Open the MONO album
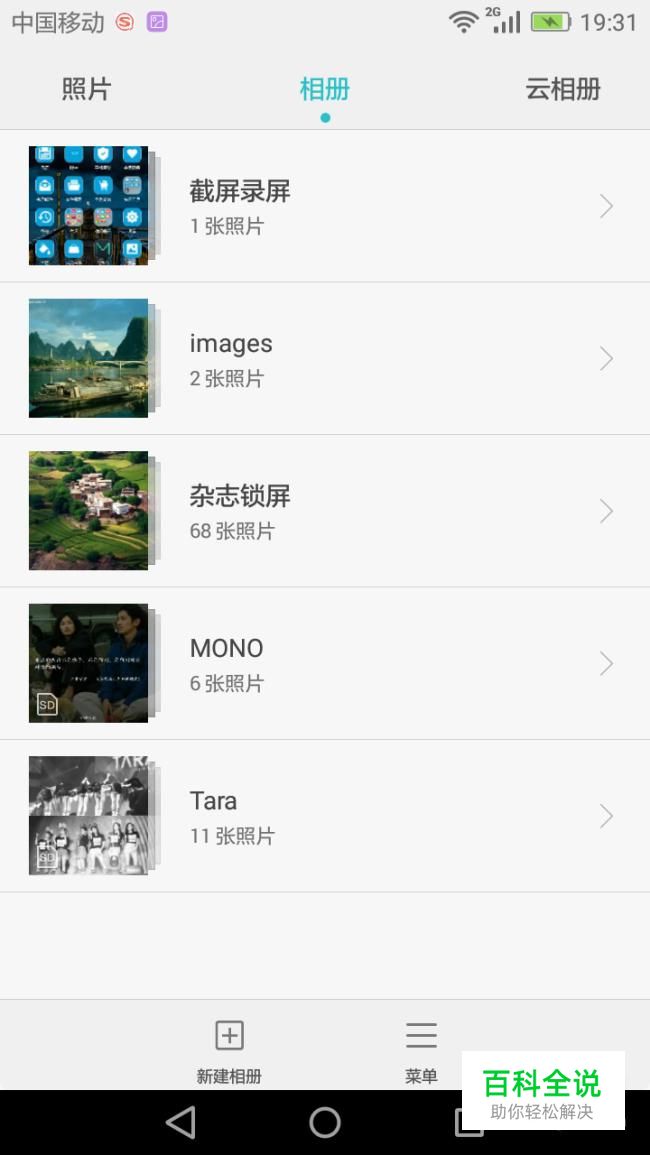 coord(324,664)
